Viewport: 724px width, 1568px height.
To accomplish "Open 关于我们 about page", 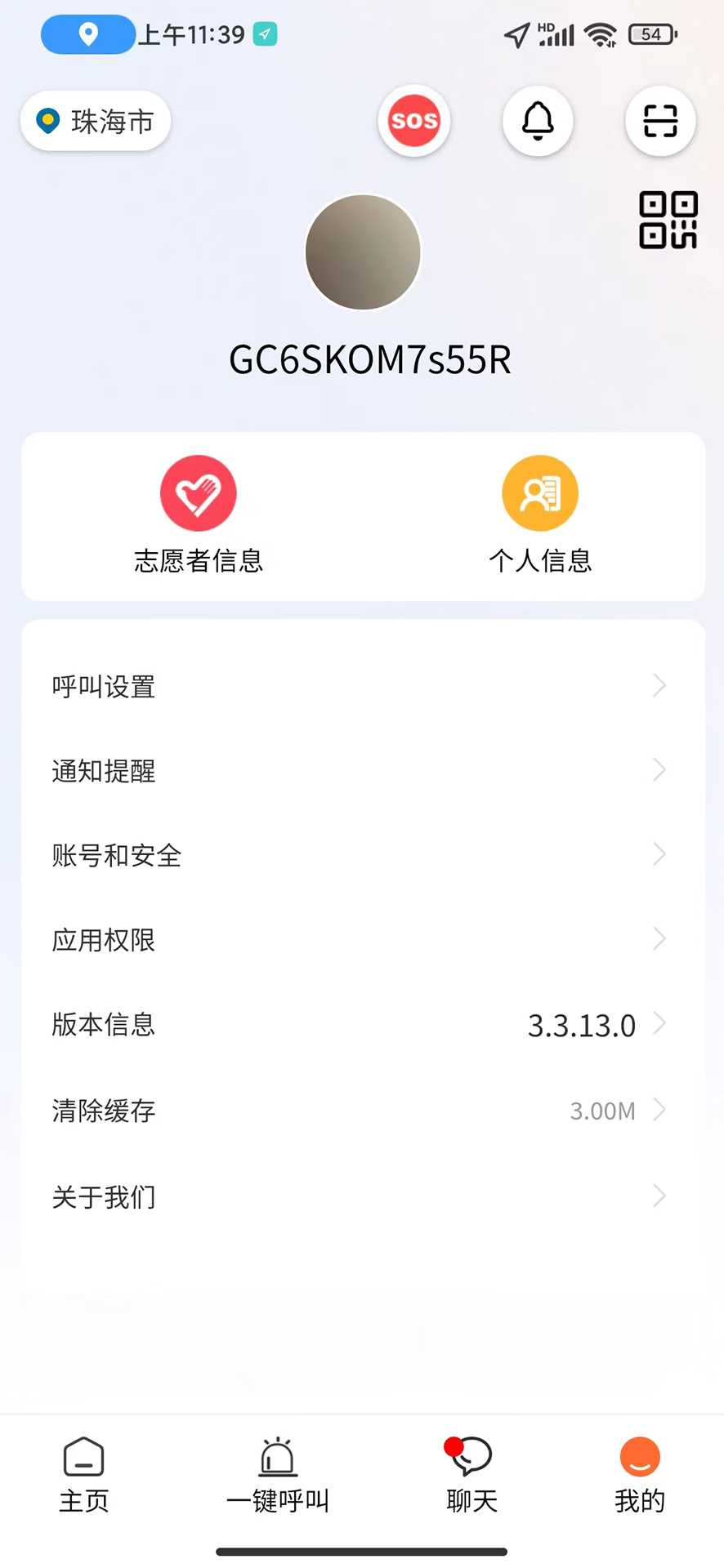I will [x=362, y=1196].
